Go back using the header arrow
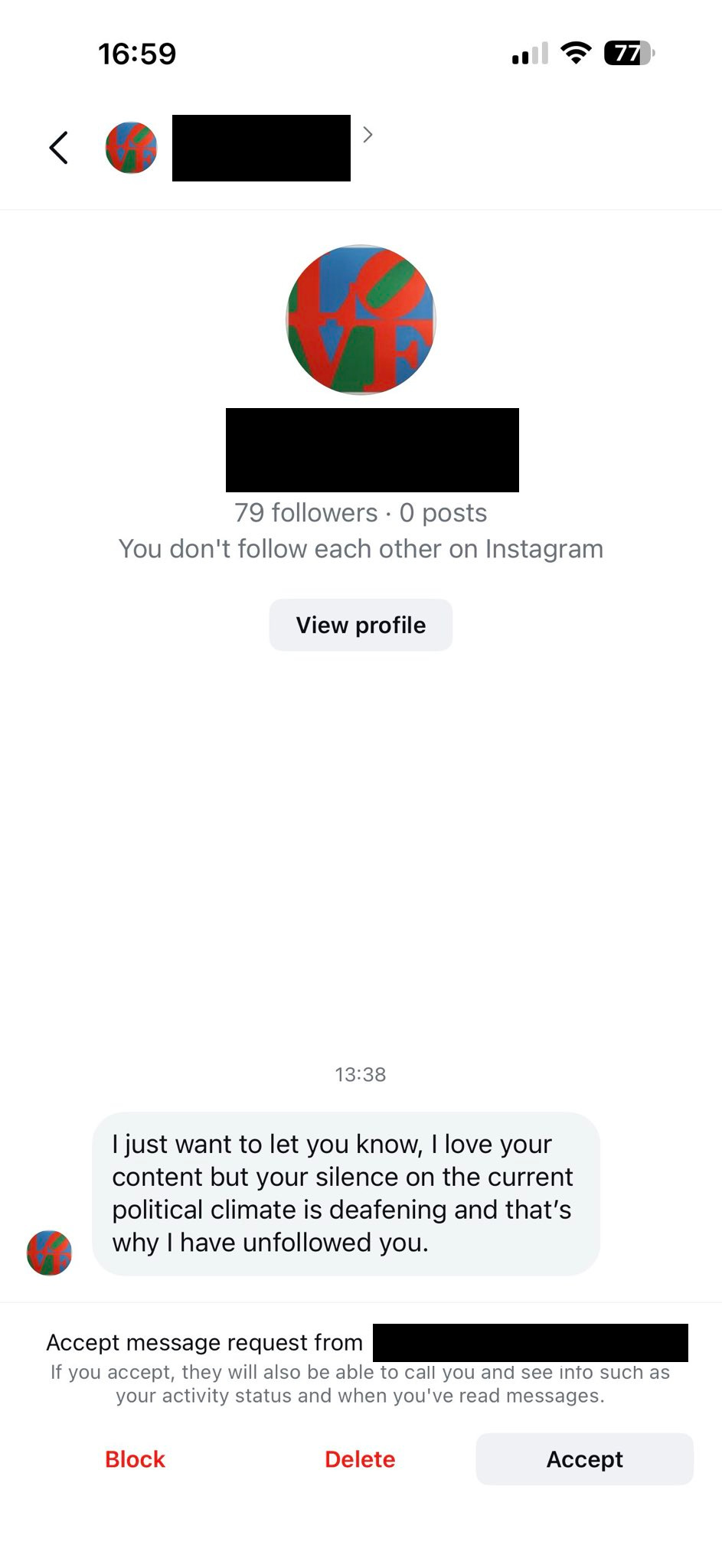This screenshot has height=1568, width=722. pos(59,148)
